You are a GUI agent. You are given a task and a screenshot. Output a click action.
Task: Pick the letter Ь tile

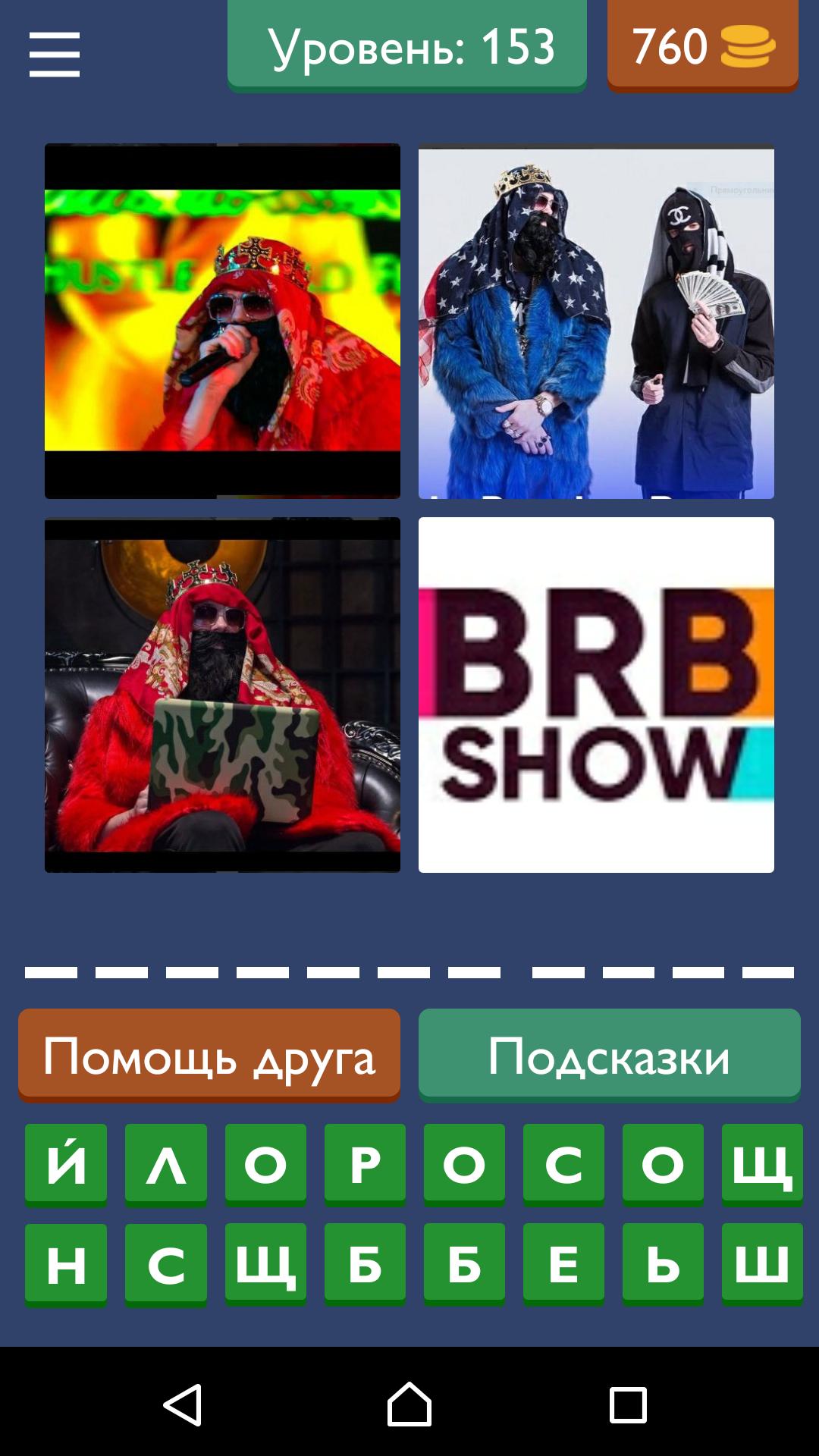663,1264
